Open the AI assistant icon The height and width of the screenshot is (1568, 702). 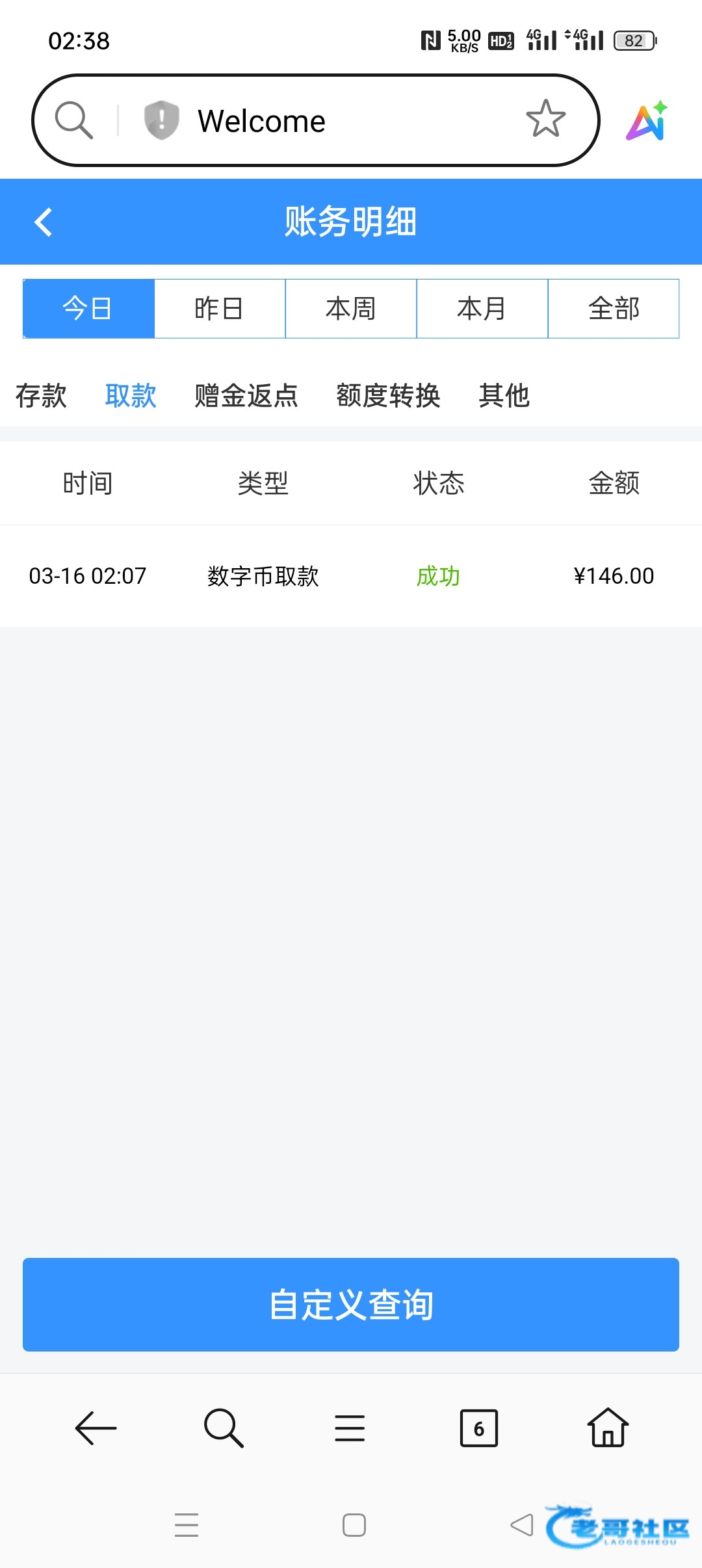[647, 121]
